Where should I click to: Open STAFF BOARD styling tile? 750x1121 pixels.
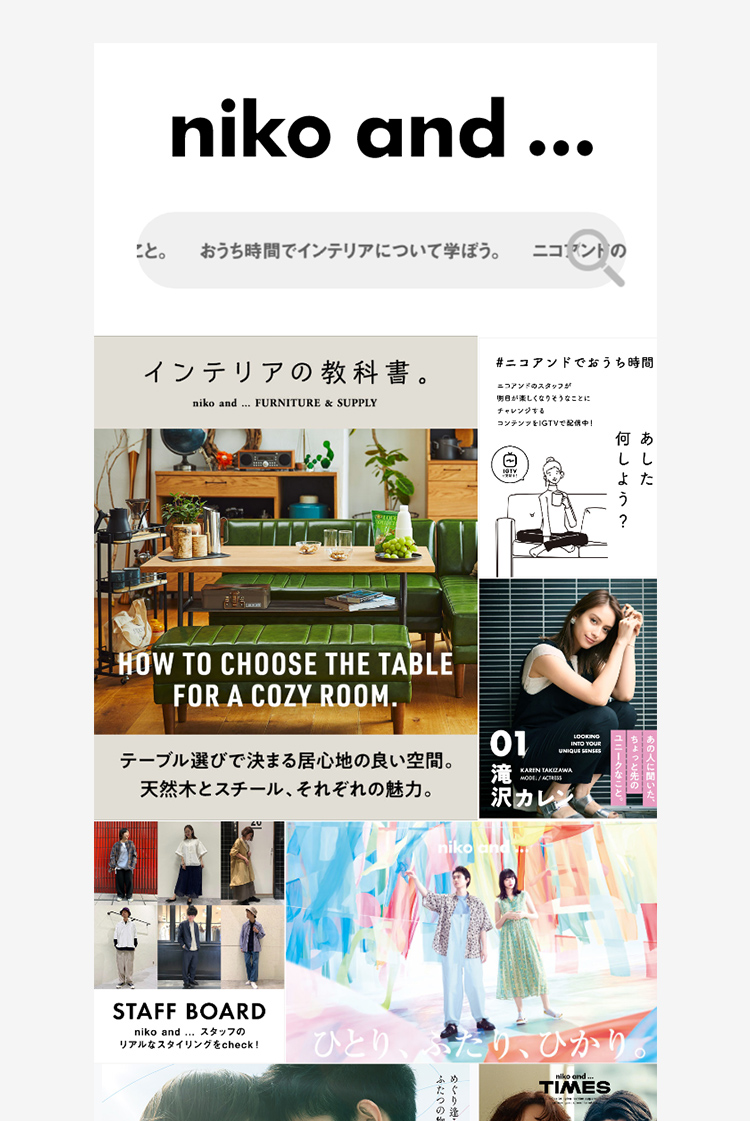click(189, 941)
